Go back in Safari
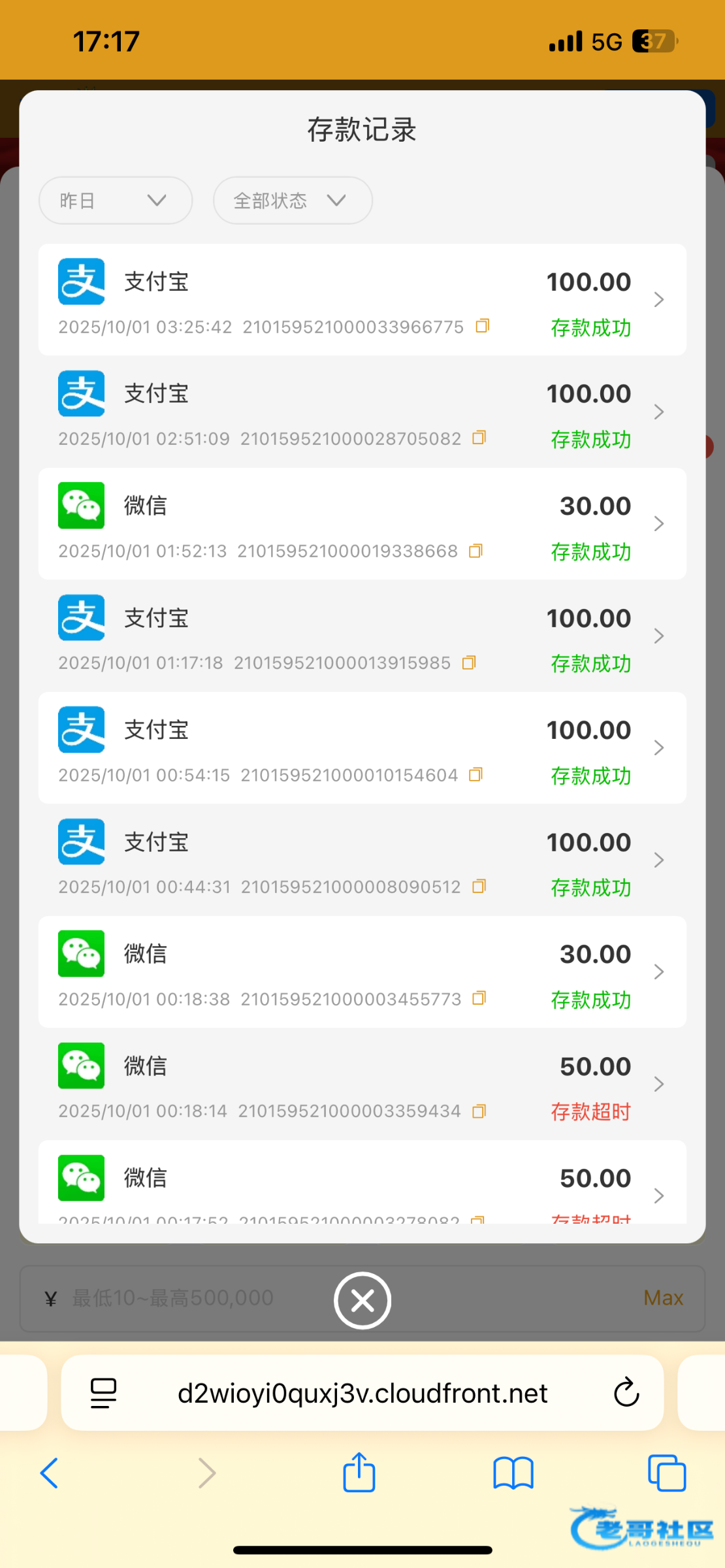This screenshot has width=725, height=1568. [50, 1473]
